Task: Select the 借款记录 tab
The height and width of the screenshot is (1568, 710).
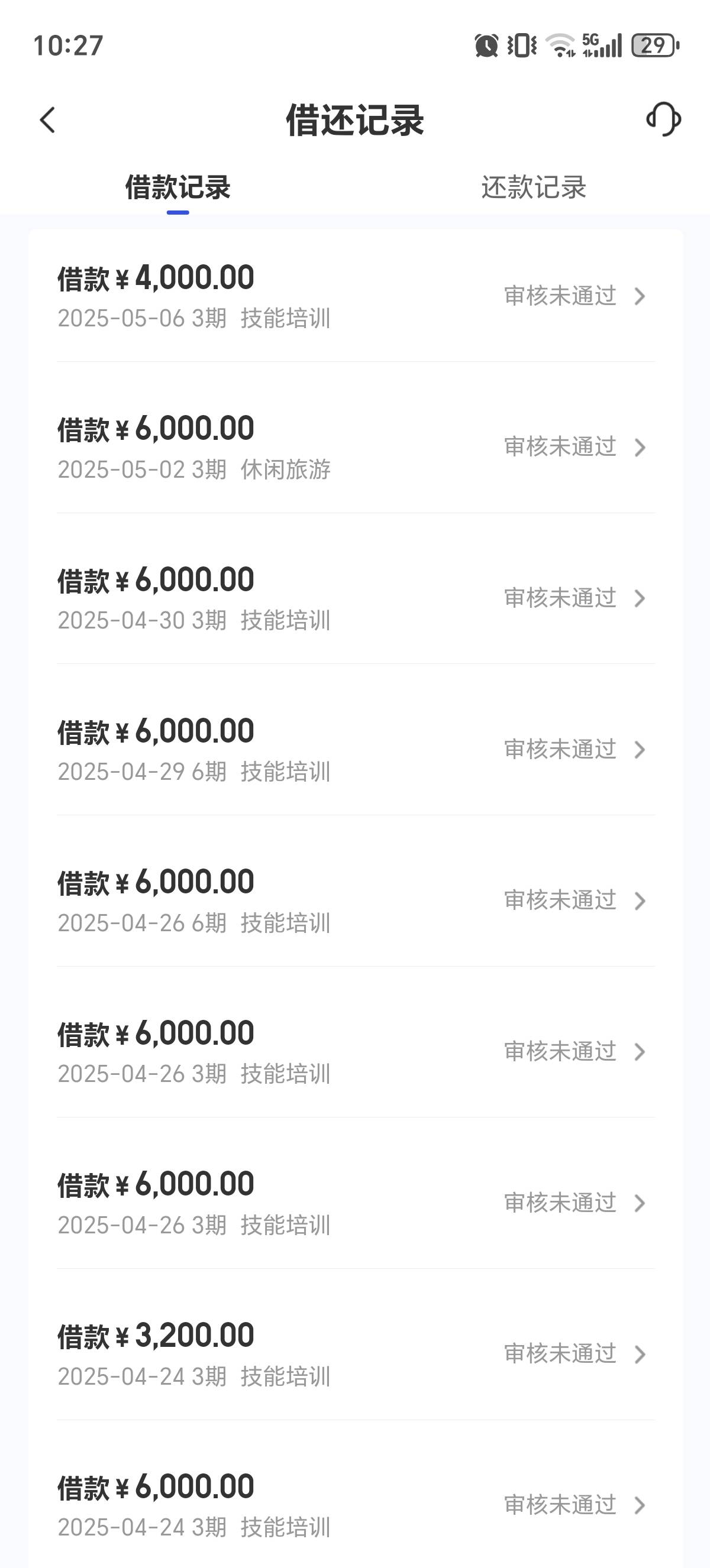Action: tap(178, 187)
